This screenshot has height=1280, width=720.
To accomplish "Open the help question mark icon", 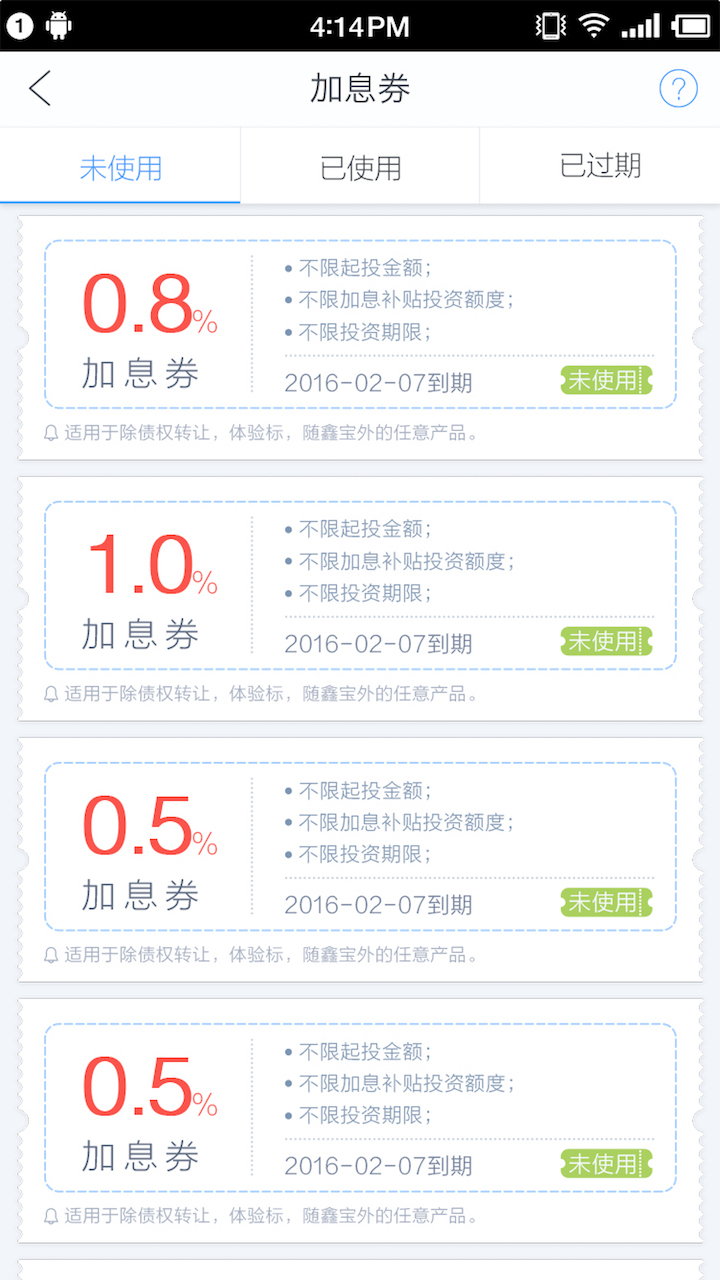I will pos(679,88).
